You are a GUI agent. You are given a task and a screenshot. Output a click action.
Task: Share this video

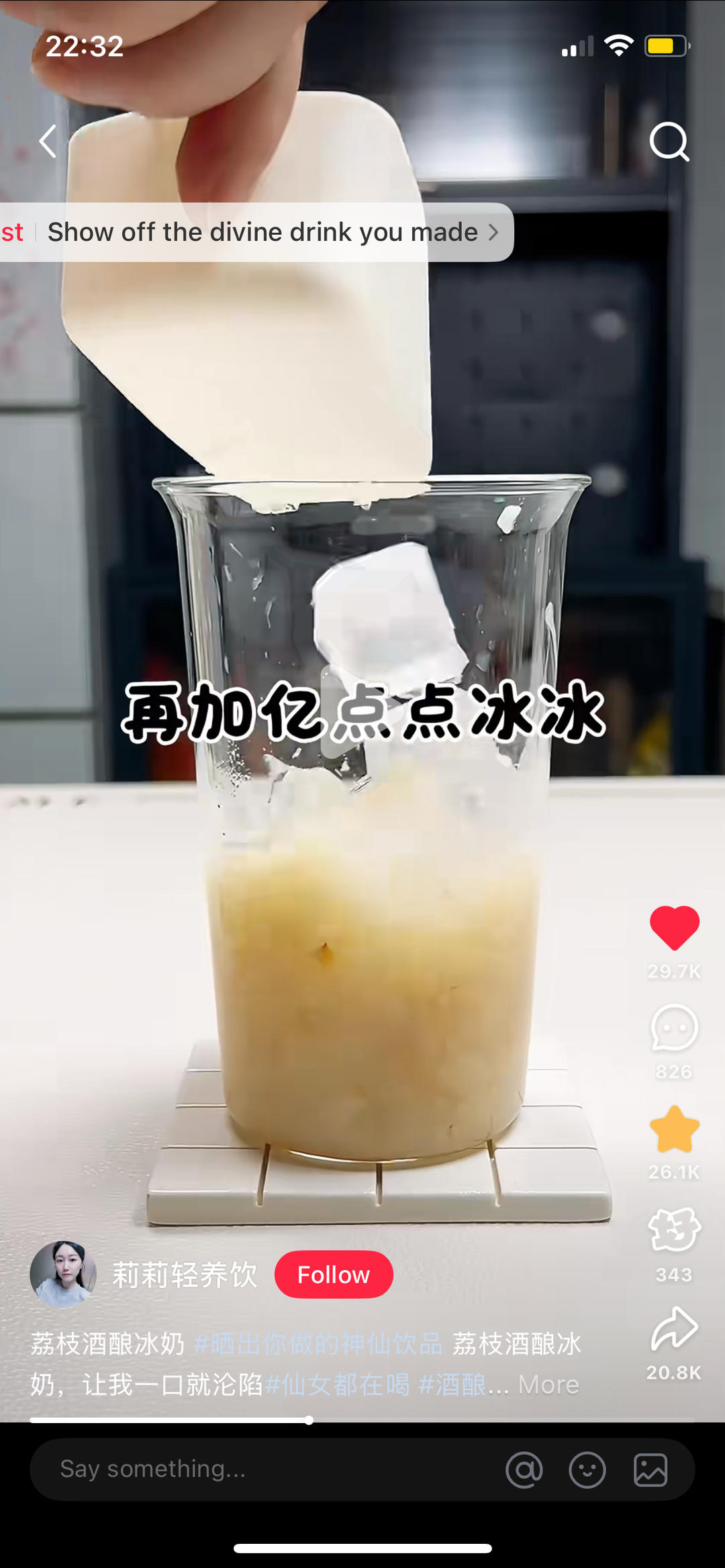[x=674, y=1329]
